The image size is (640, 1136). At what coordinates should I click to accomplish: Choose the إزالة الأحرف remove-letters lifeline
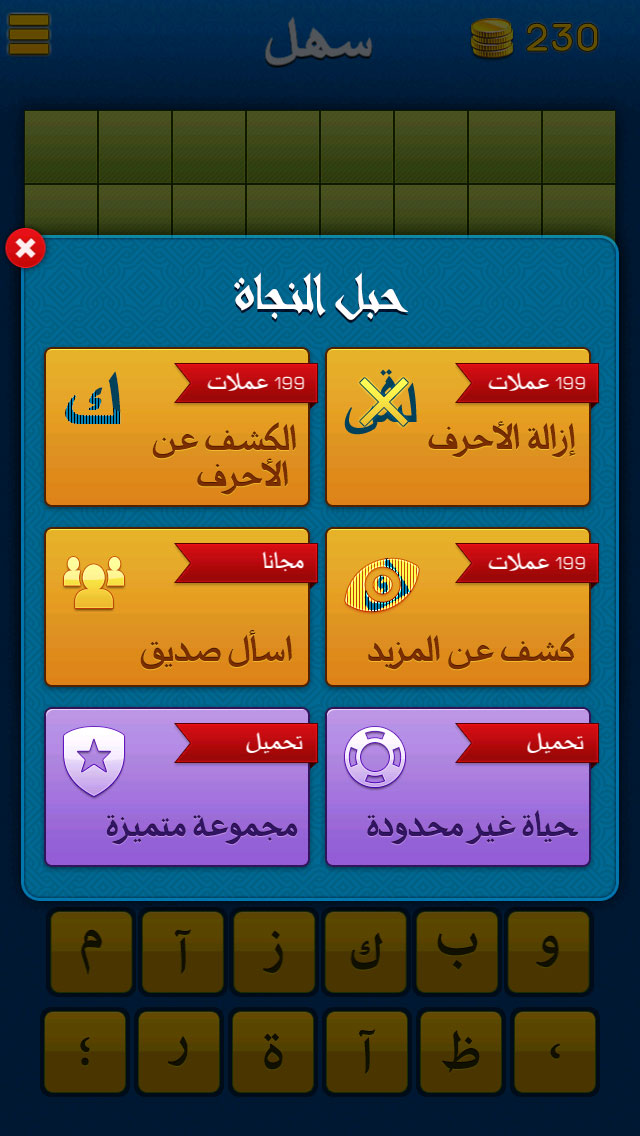(x=458, y=427)
